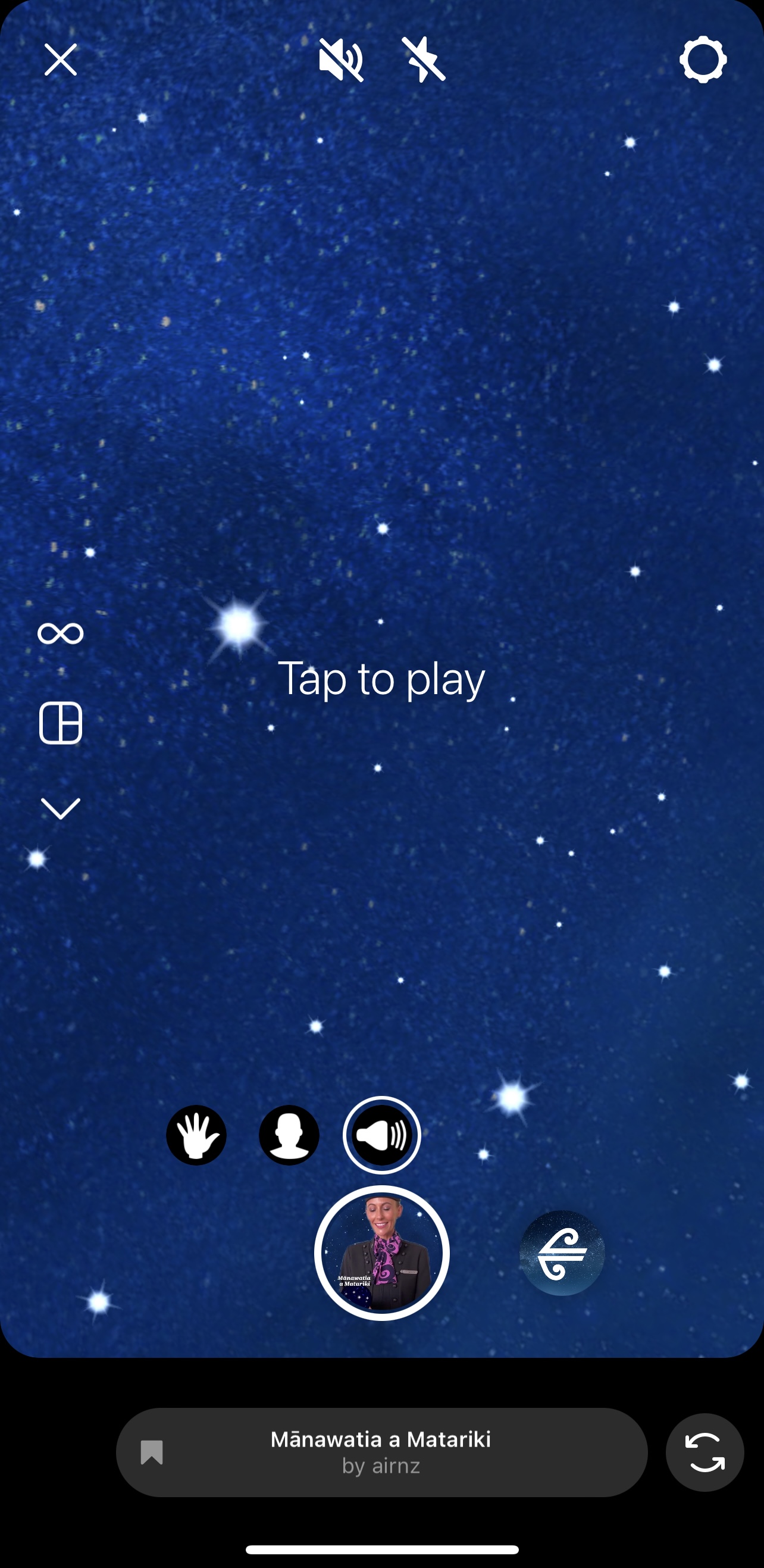Select the Boomerang infinity mode

coord(61,633)
